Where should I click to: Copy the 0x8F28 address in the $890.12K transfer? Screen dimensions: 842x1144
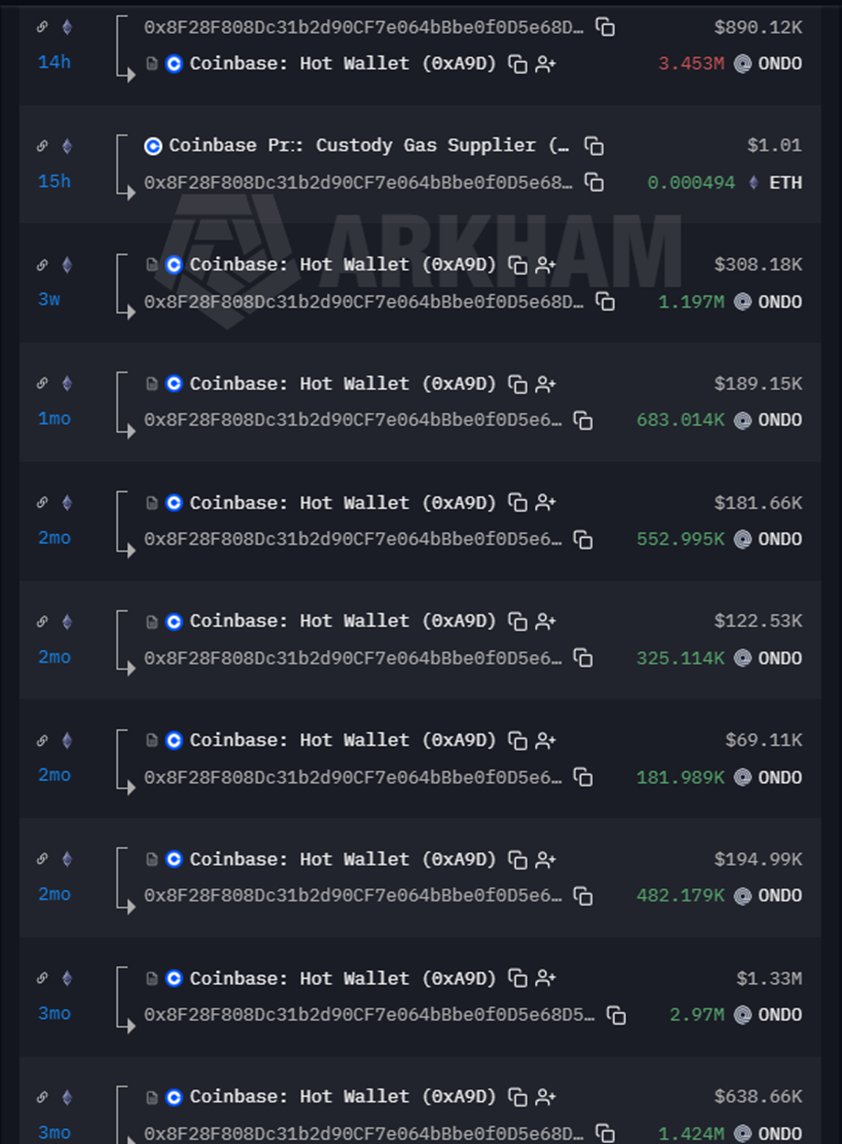(x=605, y=27)
